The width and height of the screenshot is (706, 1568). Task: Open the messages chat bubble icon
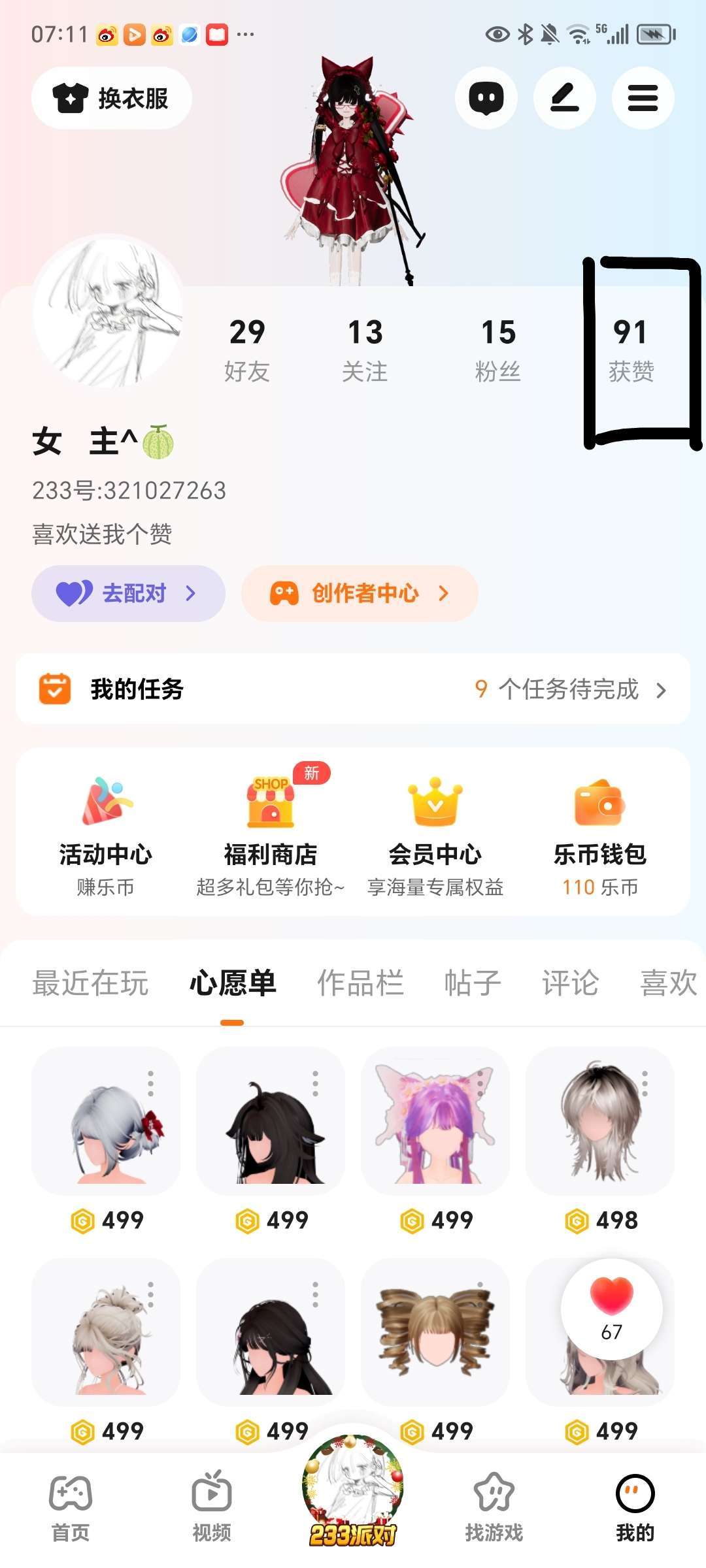486,99
